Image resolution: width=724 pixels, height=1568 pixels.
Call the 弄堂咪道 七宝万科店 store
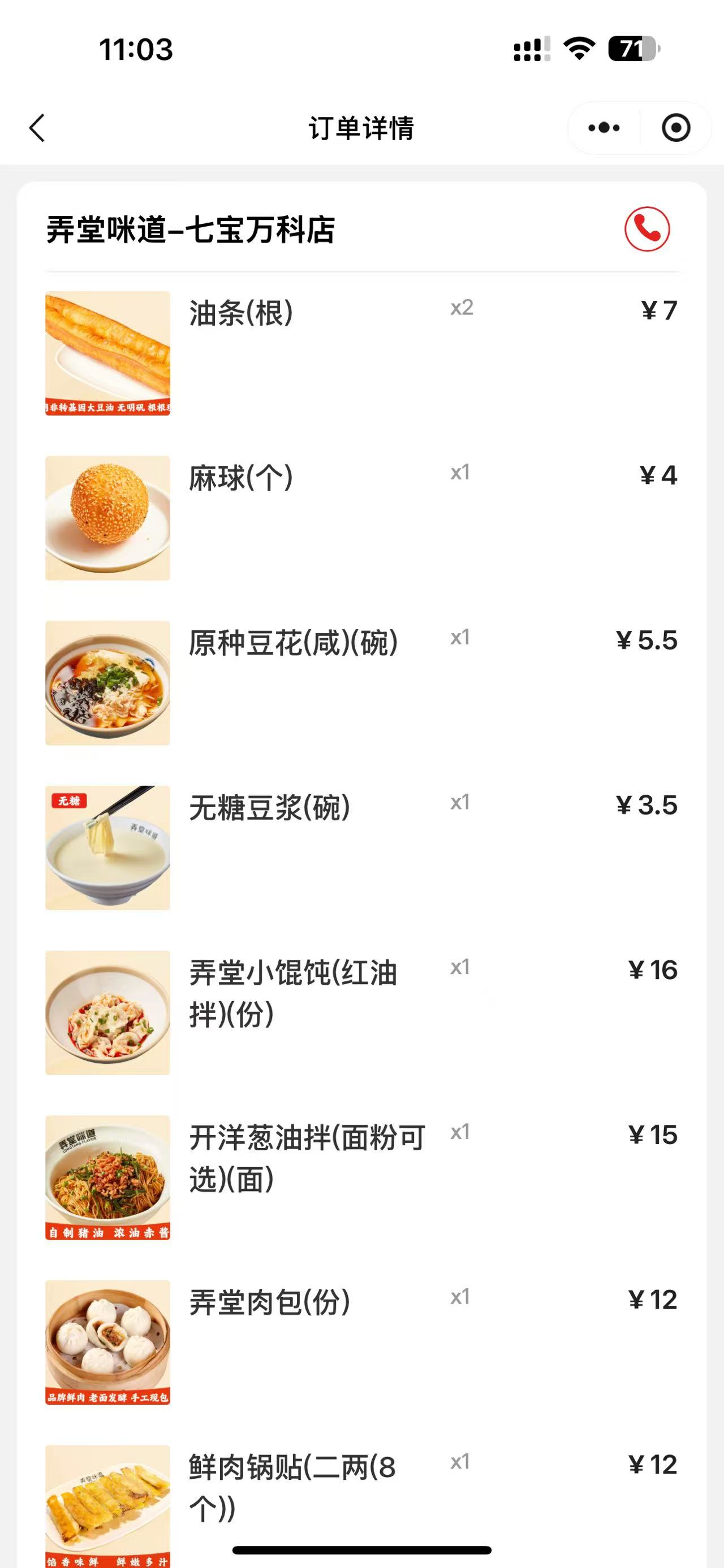pos(647,229)
